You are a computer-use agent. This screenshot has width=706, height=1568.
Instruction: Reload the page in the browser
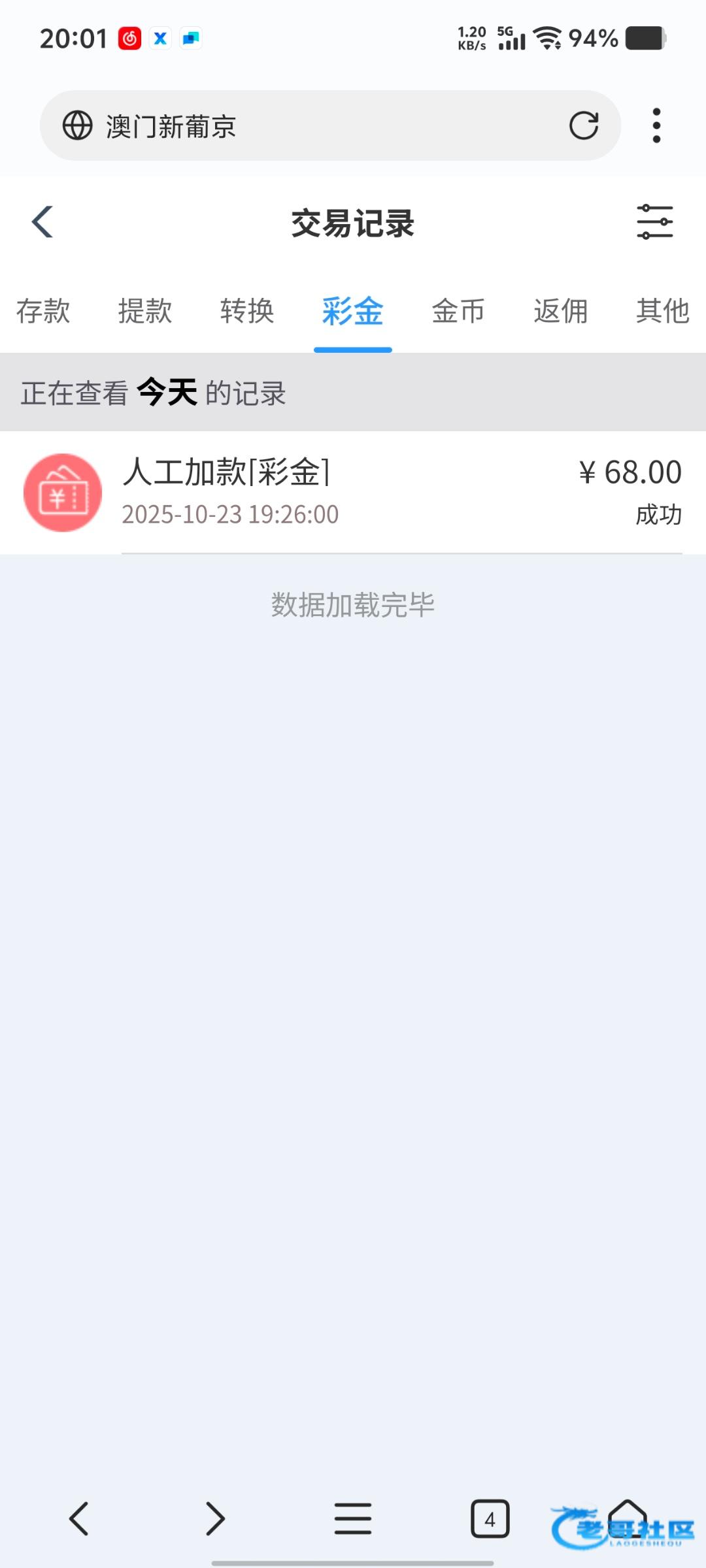583,125
